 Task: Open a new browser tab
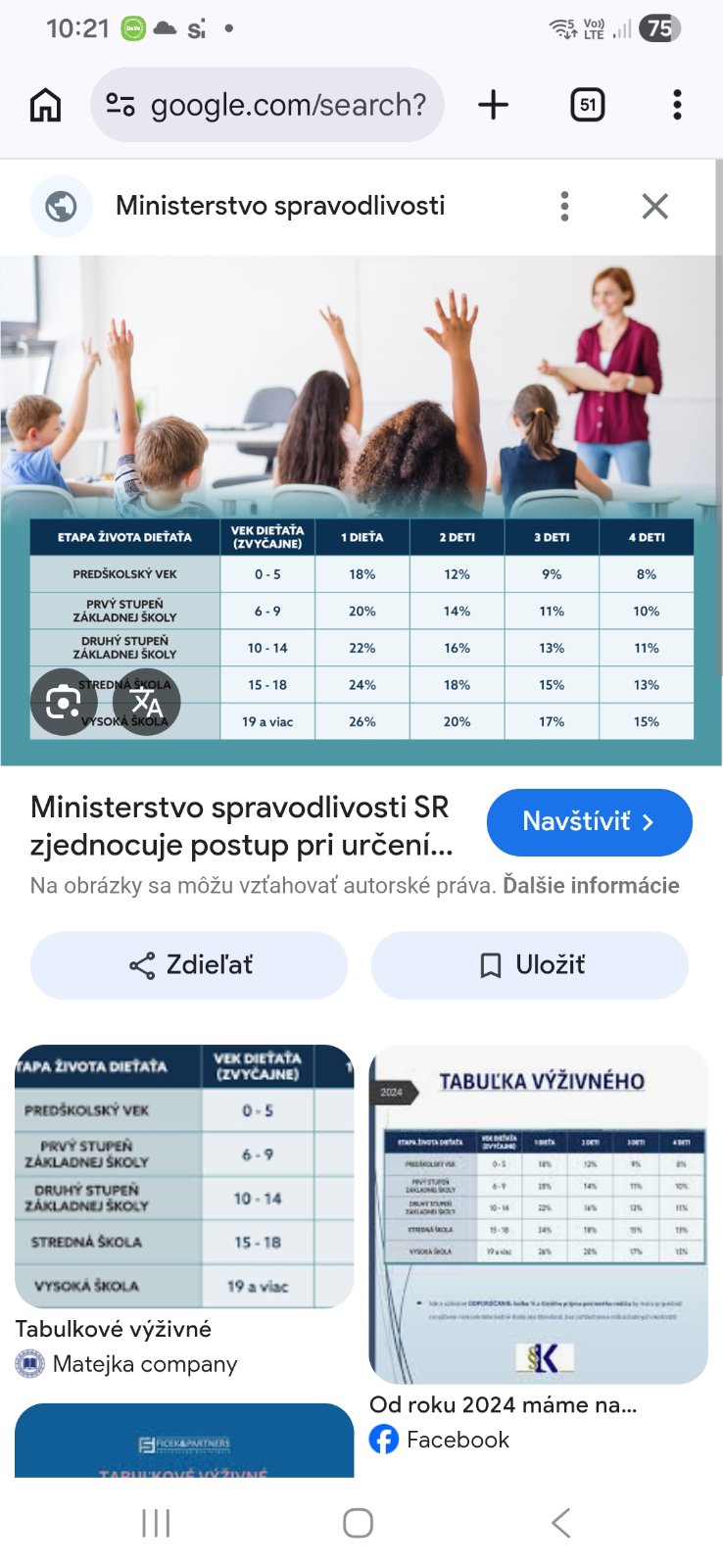(x=494, y=105)
